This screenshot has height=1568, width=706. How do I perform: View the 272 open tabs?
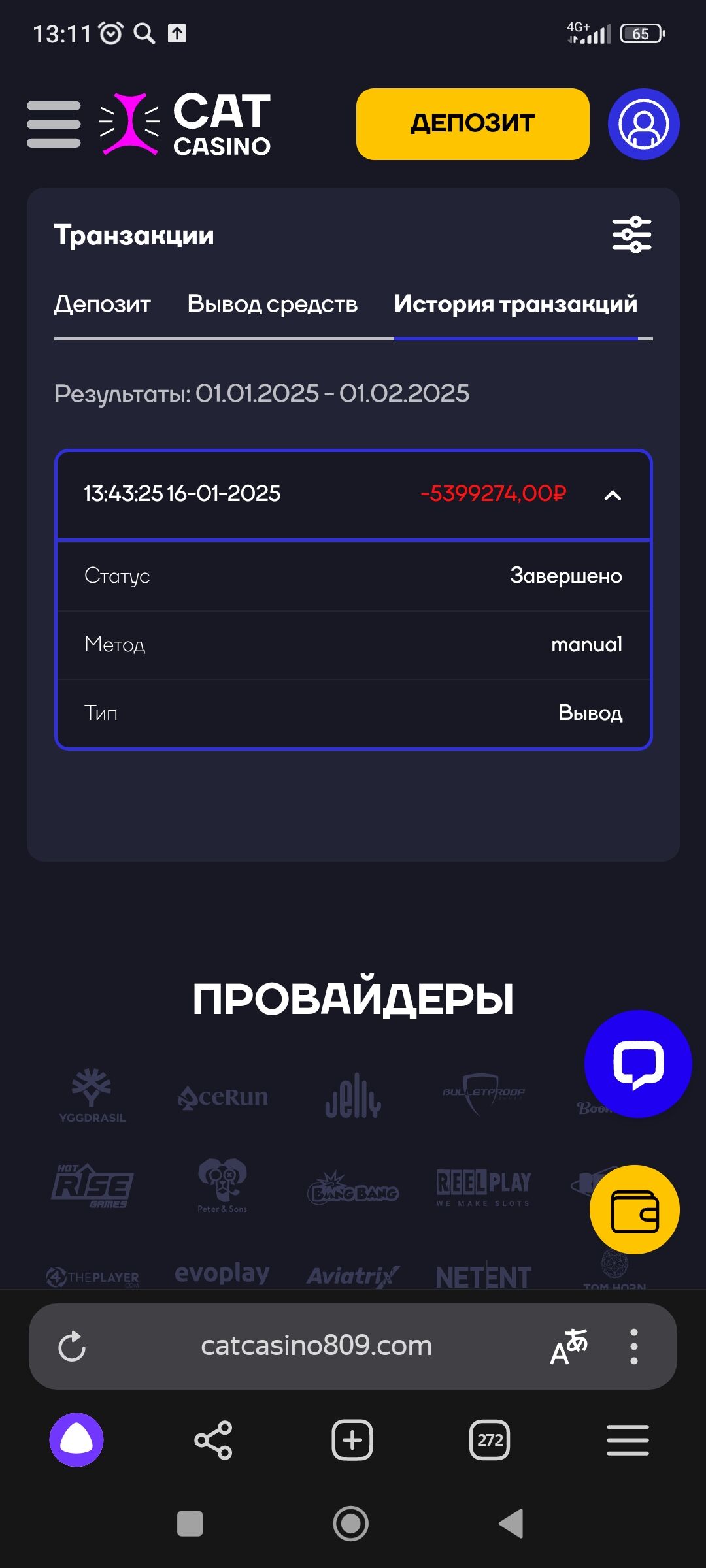490,1440
